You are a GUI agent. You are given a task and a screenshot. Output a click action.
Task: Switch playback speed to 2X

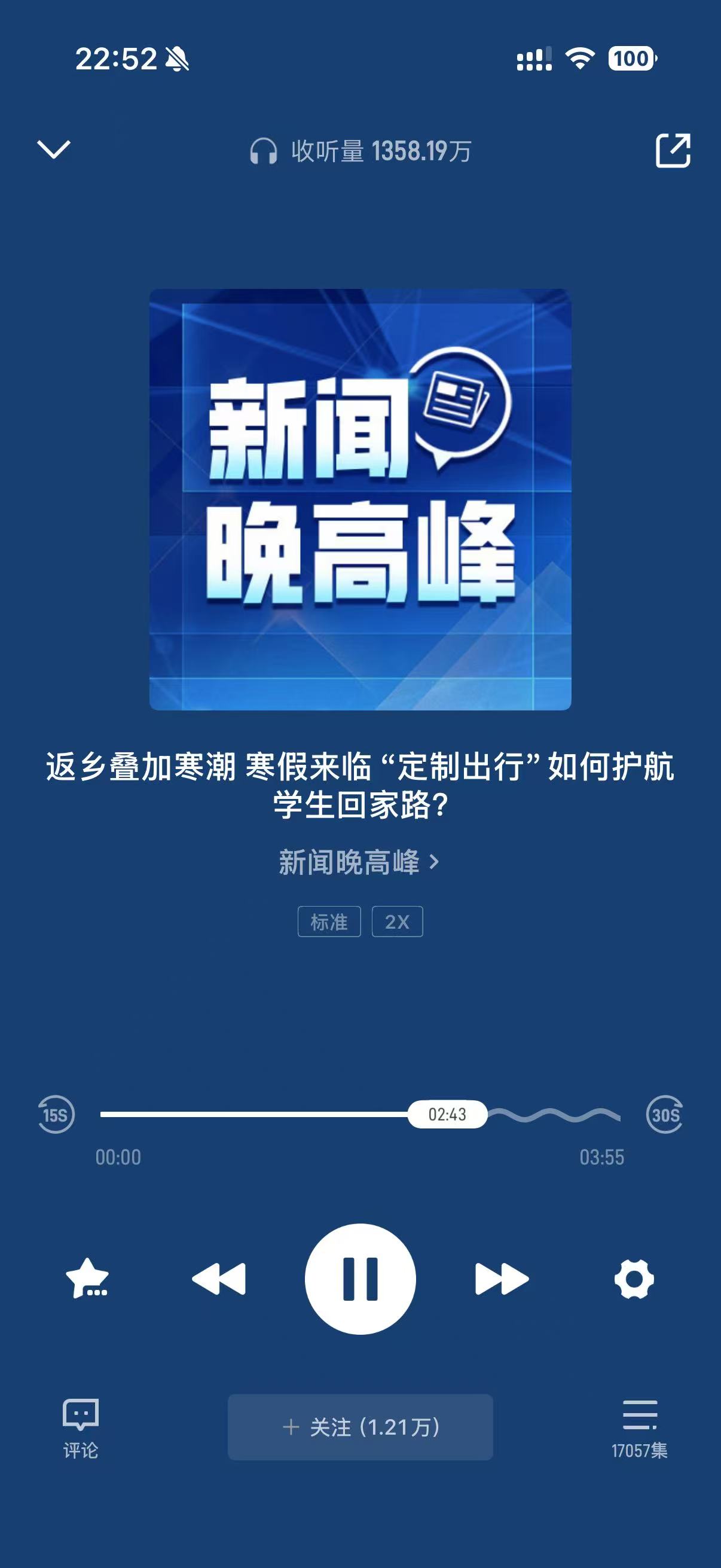398,922
